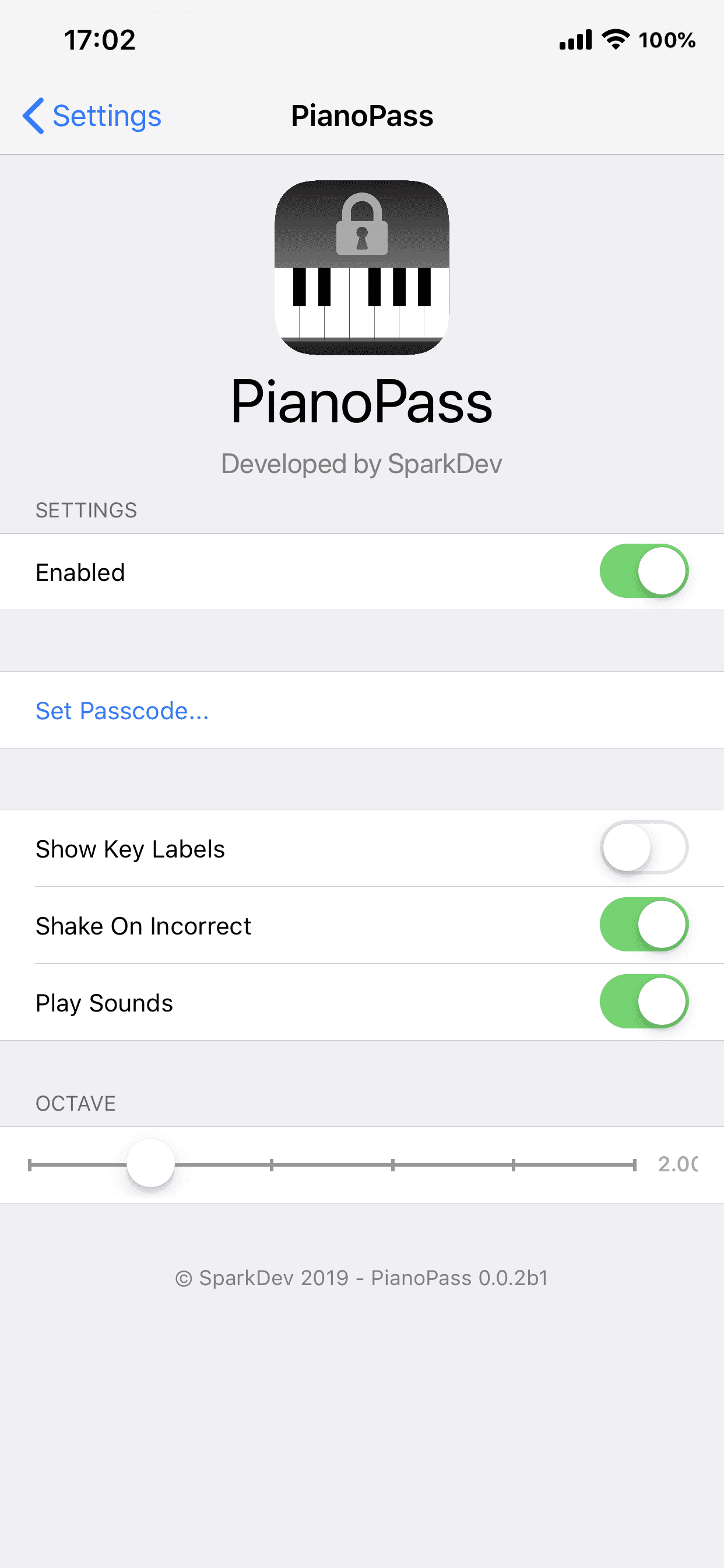Enable Show Key Labels
This screenshot has width=724, height=1568.
[x=644, y=848]
